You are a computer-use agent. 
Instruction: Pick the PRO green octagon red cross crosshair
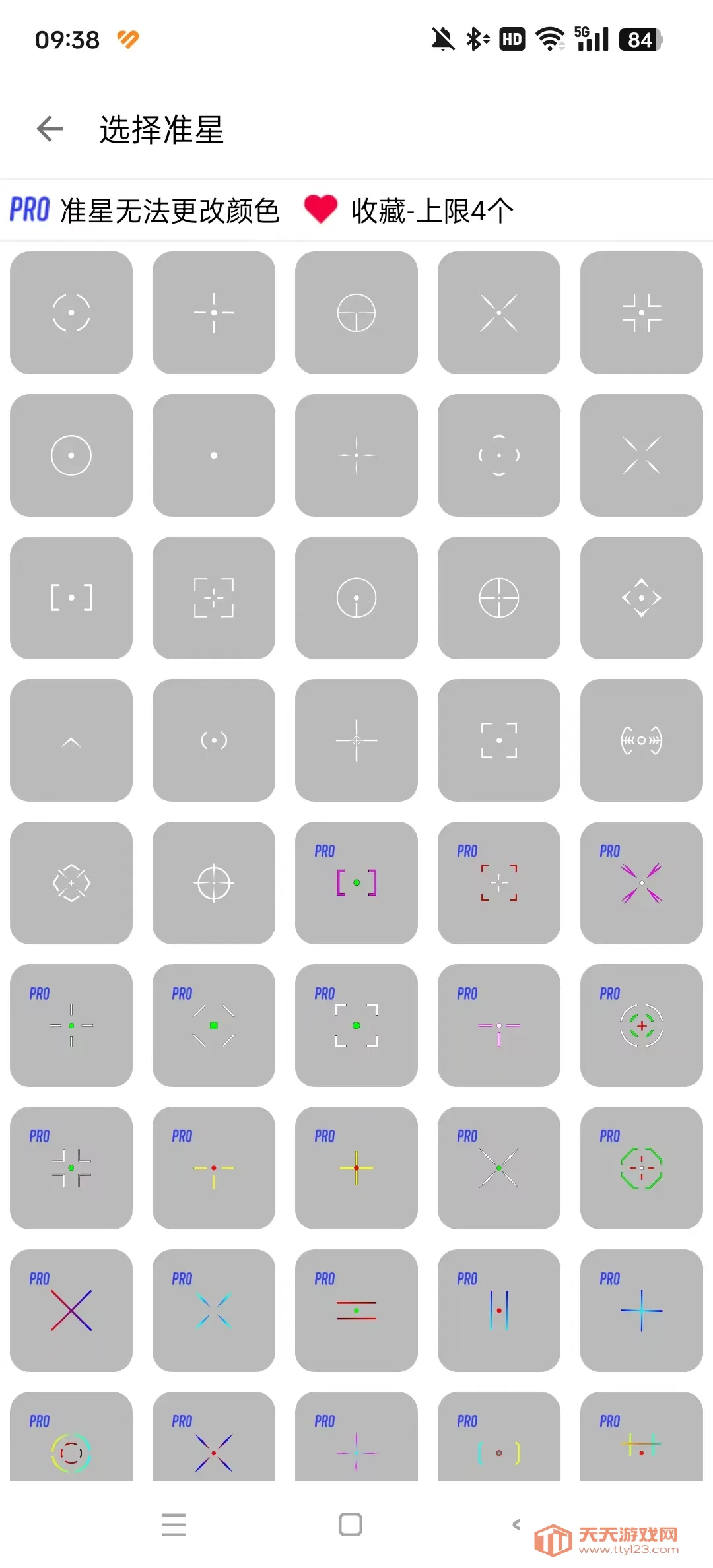pyautogui.click(x=641, y=1168)
